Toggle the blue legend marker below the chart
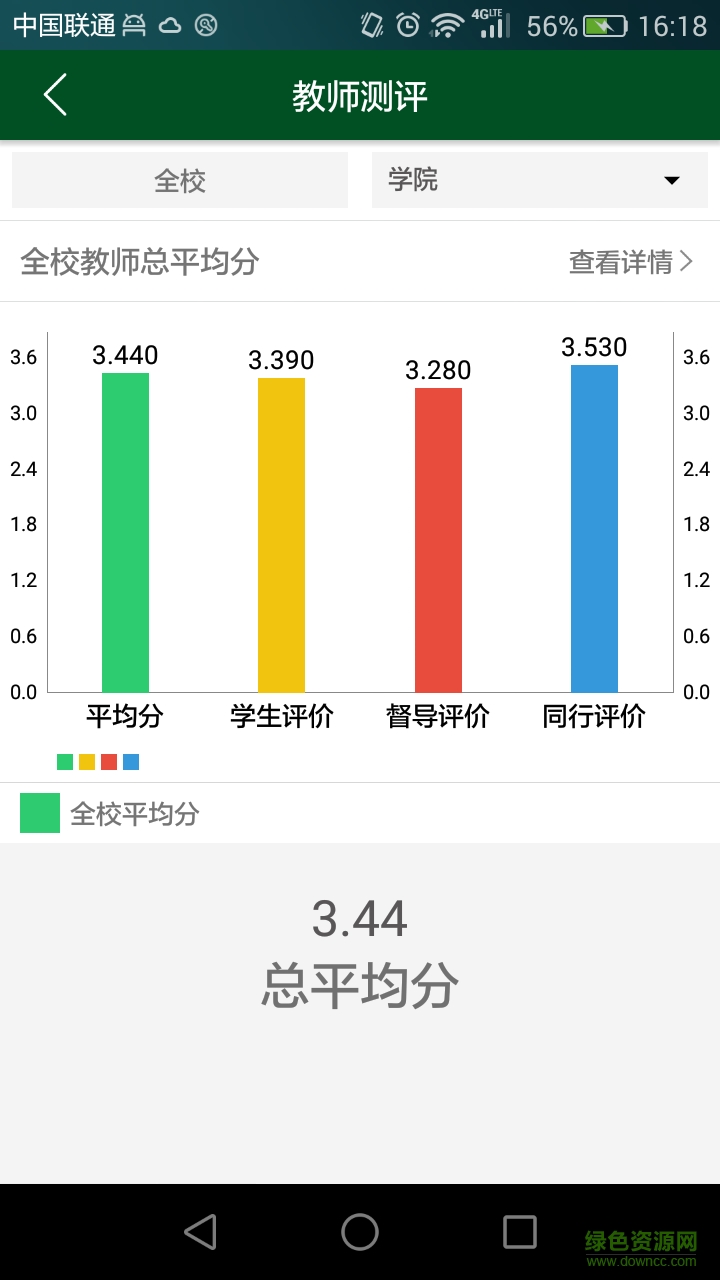 [131, 761]
